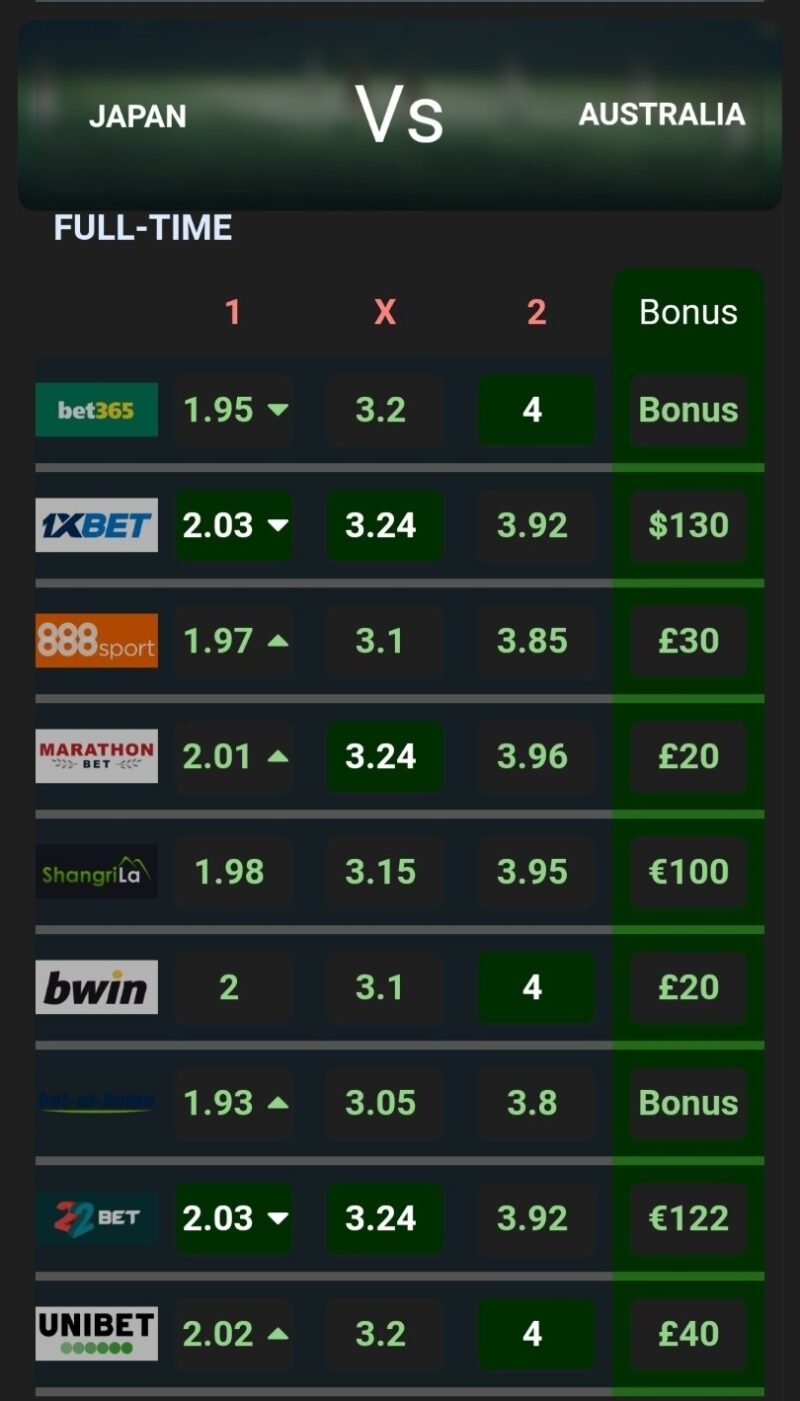Open Marathonbet's £20 bonus
The height and width of the screenshot is (1401, 800).
pos(688,756)
